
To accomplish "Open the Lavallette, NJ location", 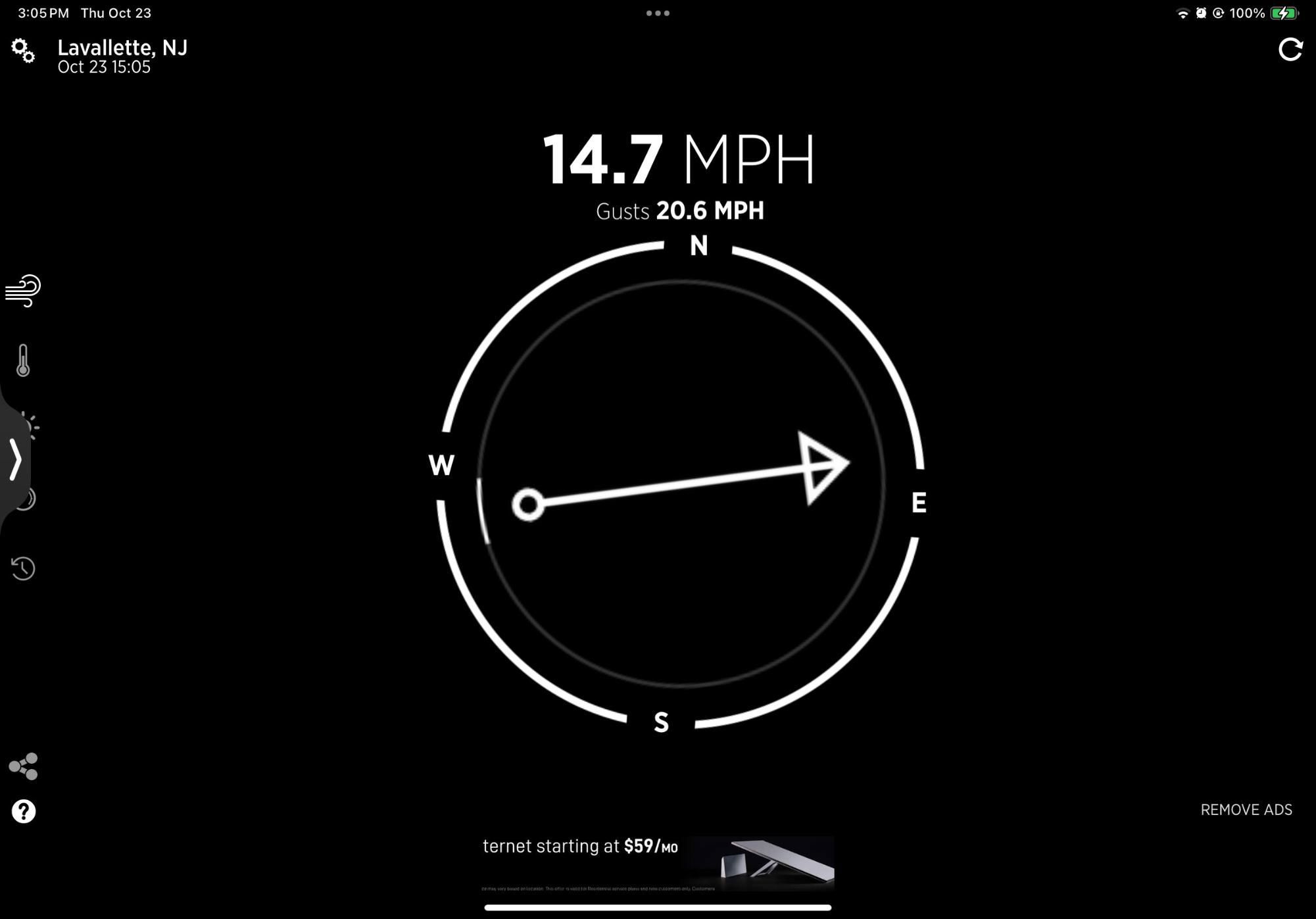I will [x=122, y=48].
